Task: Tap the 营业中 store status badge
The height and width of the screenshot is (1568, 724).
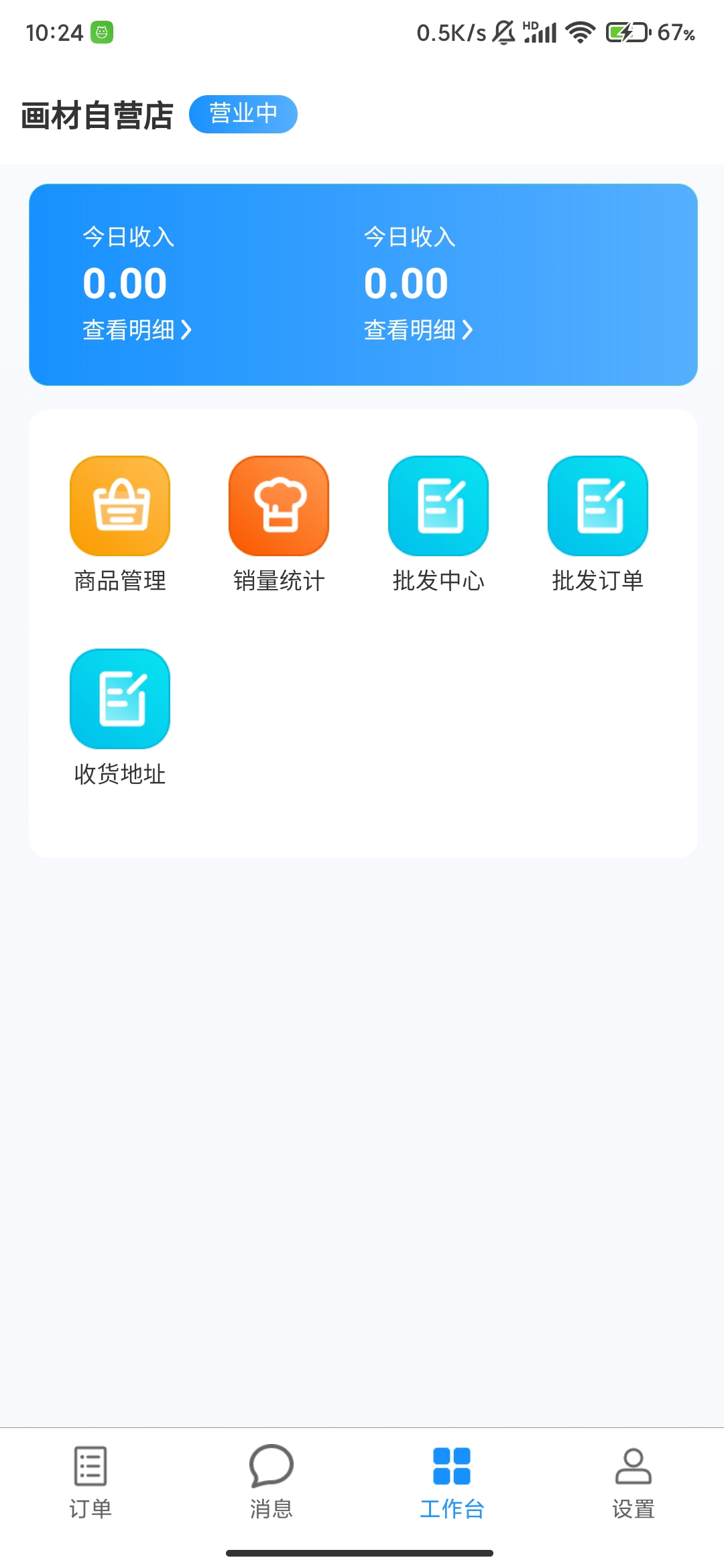Action: (243, 114)
